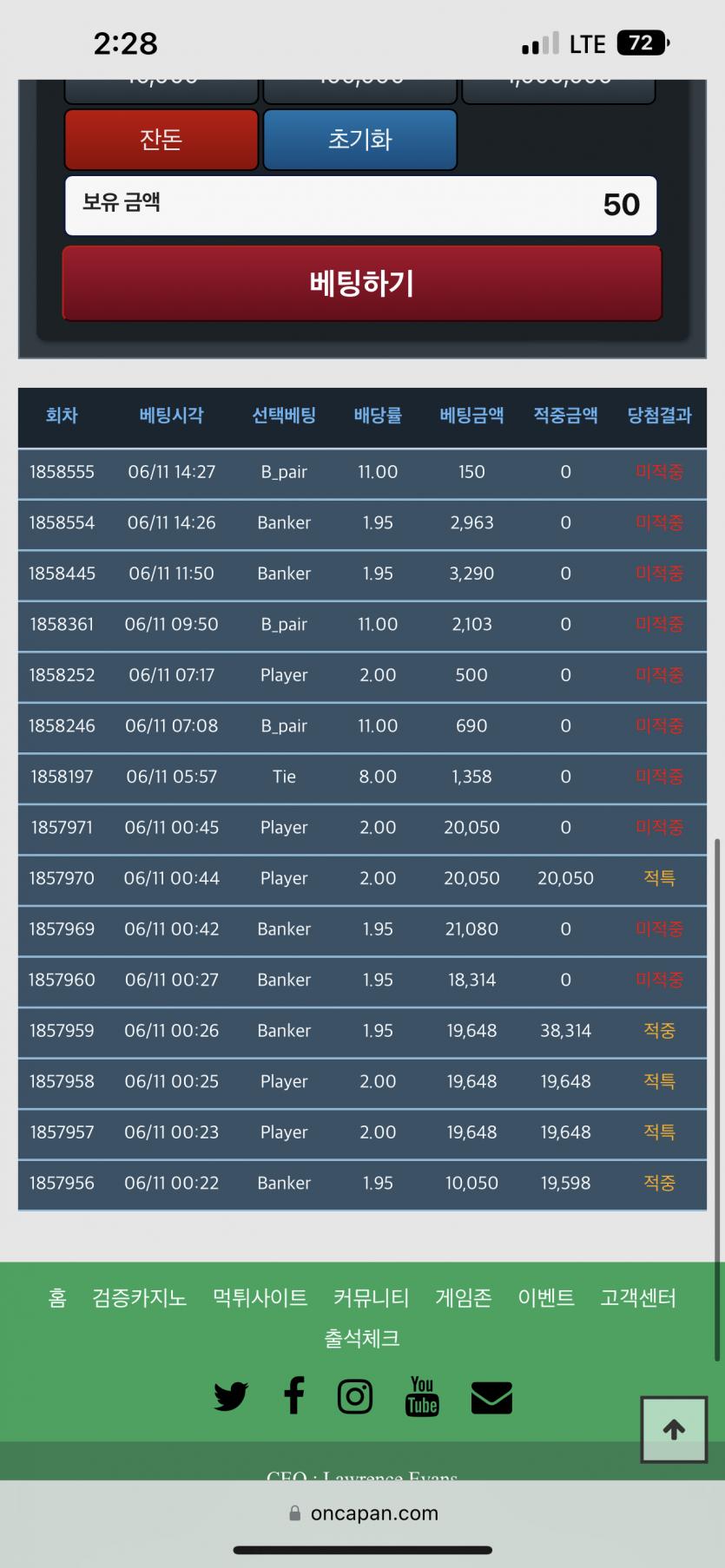Open the 출석체크 link
The height and width of the screenshot is (1568, 725).
[x=362, y=1338]
